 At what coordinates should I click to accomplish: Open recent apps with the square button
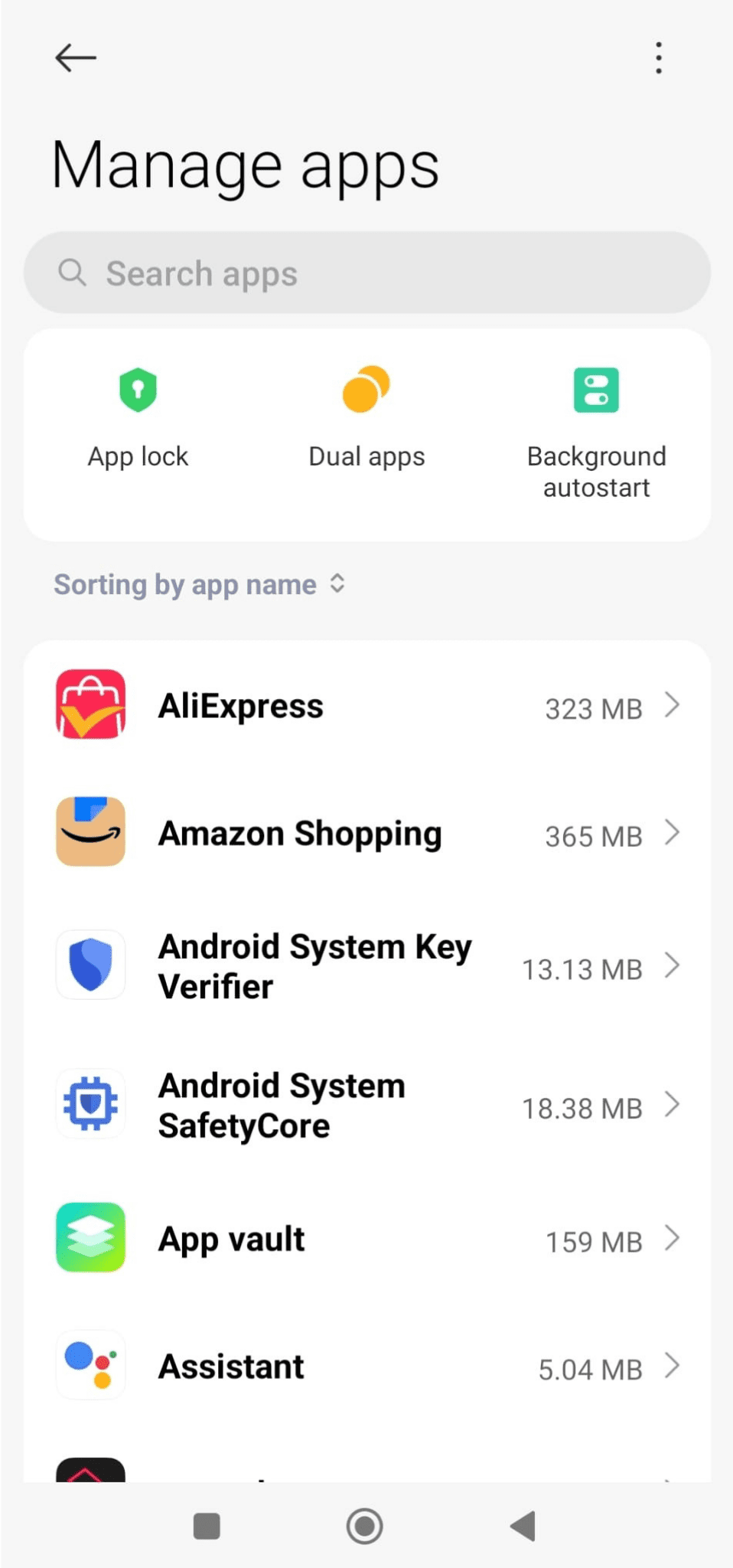(x=207, y=1527)
